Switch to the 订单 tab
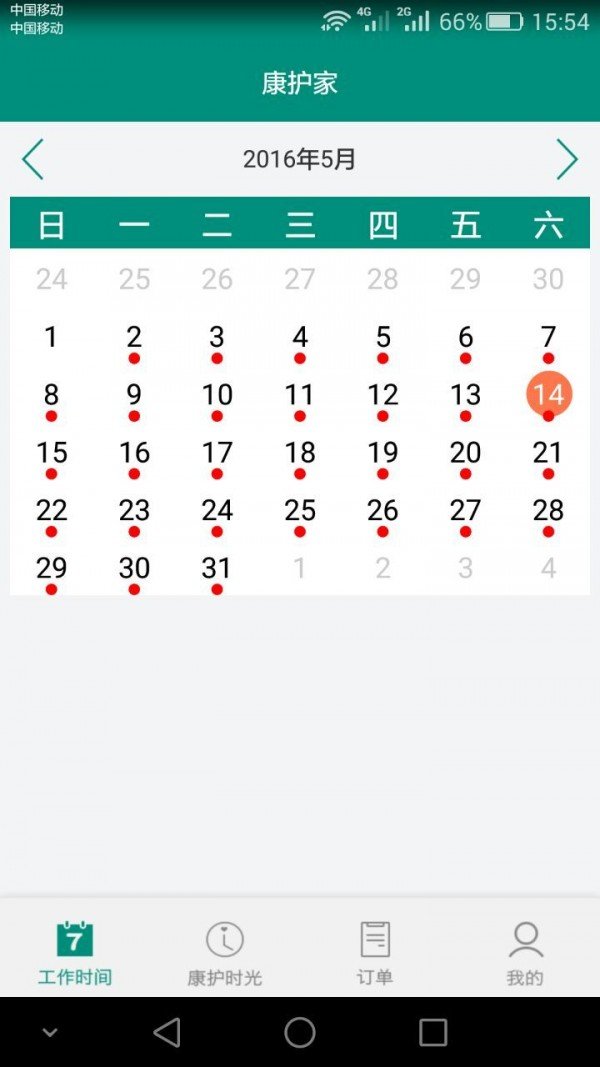The width and height of the screenshot is (600, 1067). point(375,952)
